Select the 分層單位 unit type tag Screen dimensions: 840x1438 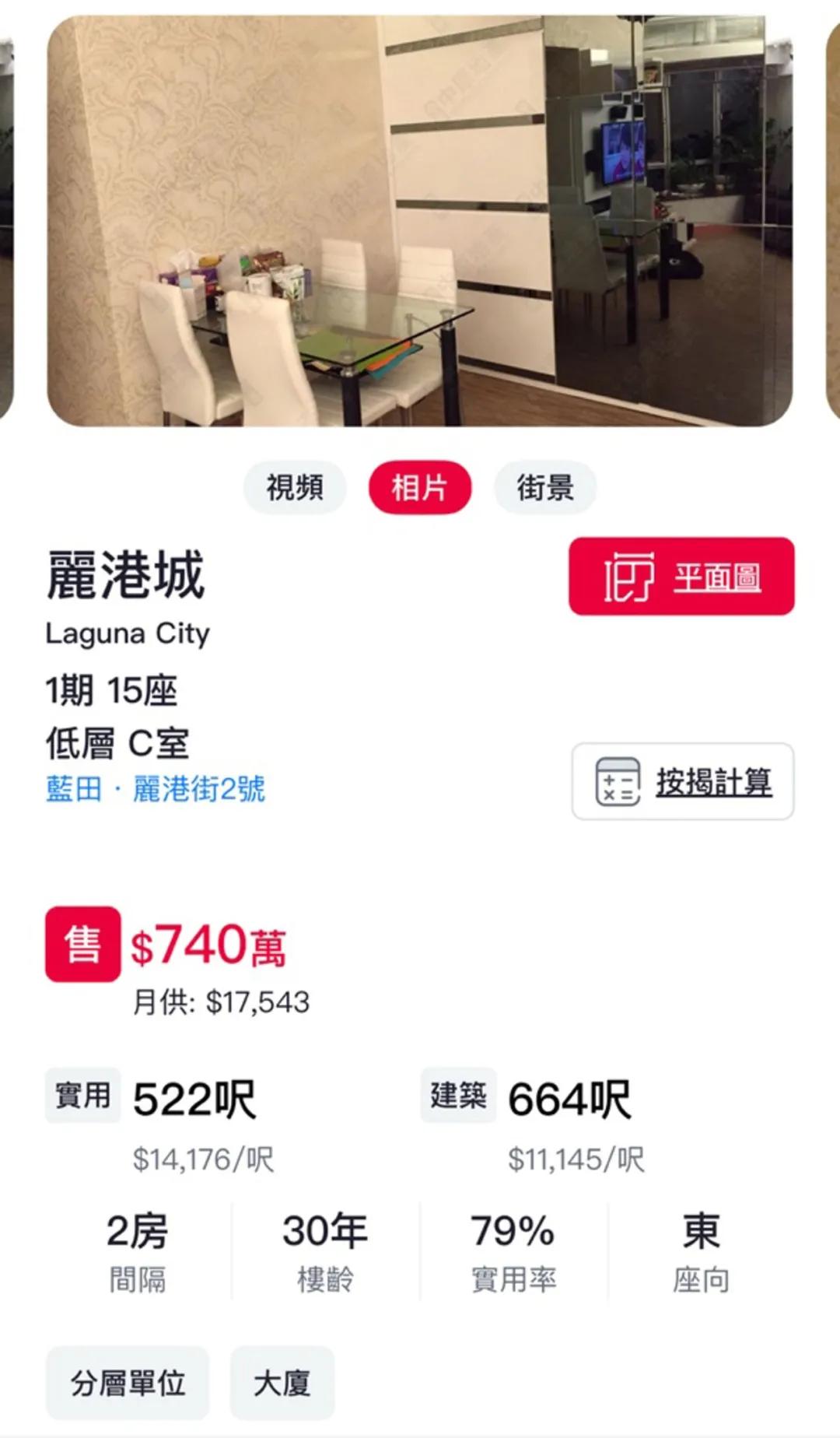(x=129, y=1383)
